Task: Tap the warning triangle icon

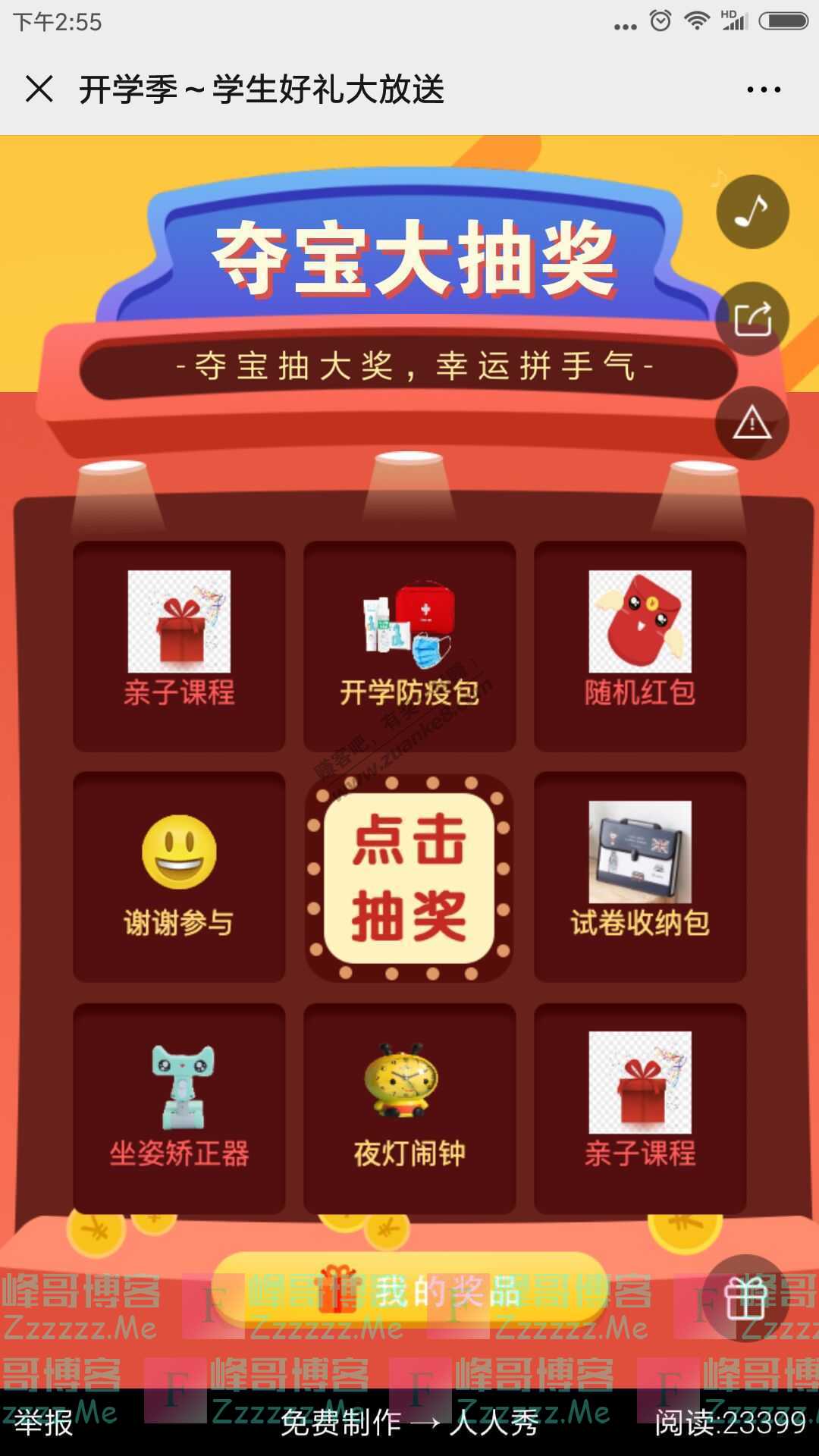Action: (x=750, y=425)
